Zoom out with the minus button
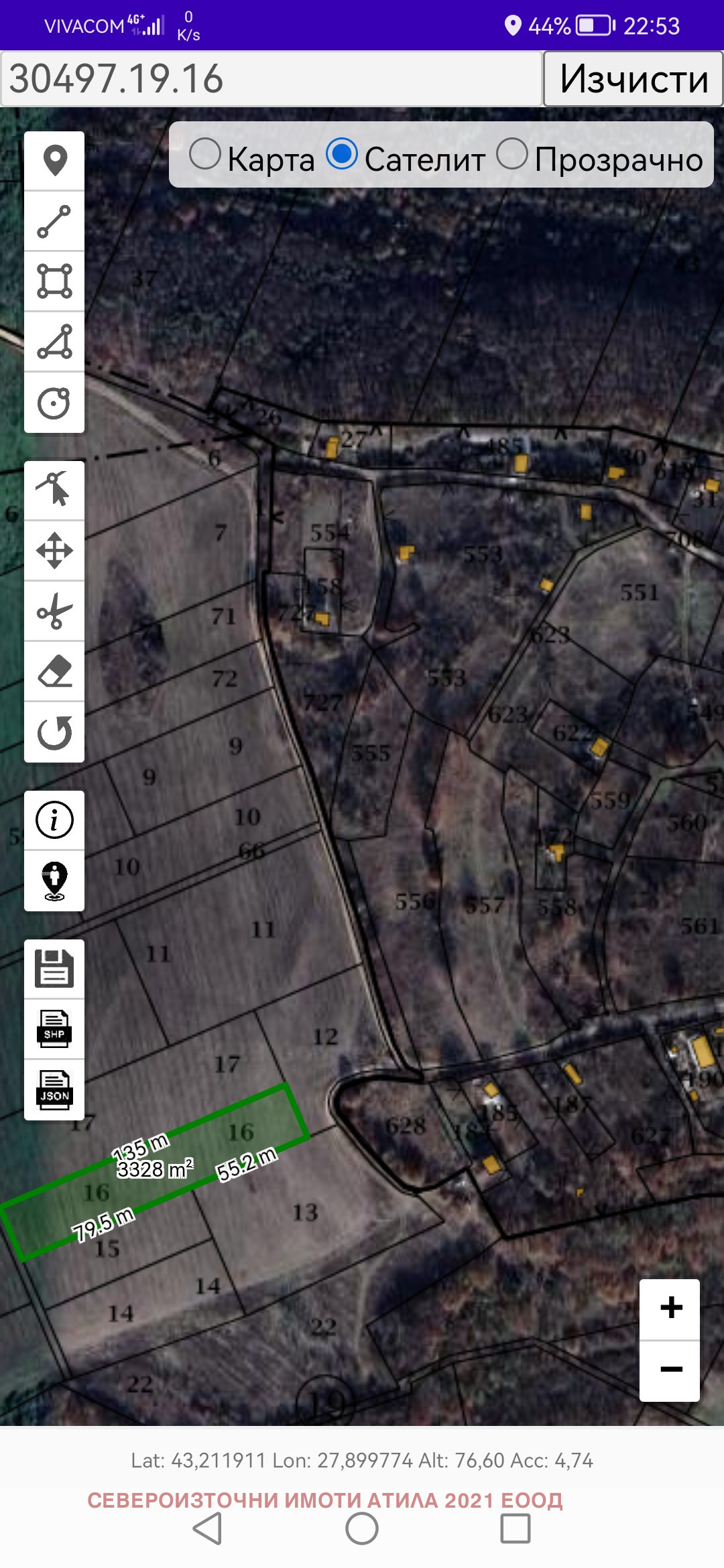The height and width of the screenshot is (1568, 724). tap(670, 1370)
